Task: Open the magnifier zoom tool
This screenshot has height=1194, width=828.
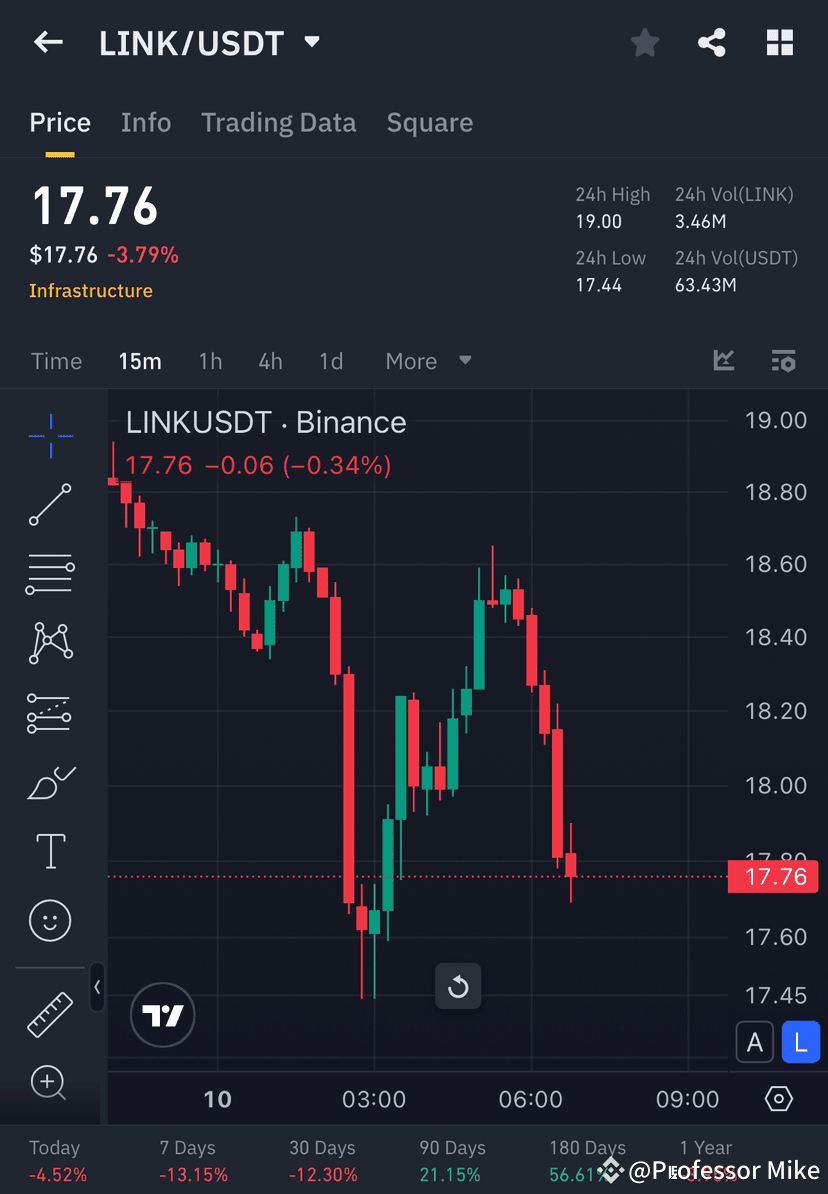Action: (x=50, y=1084)
